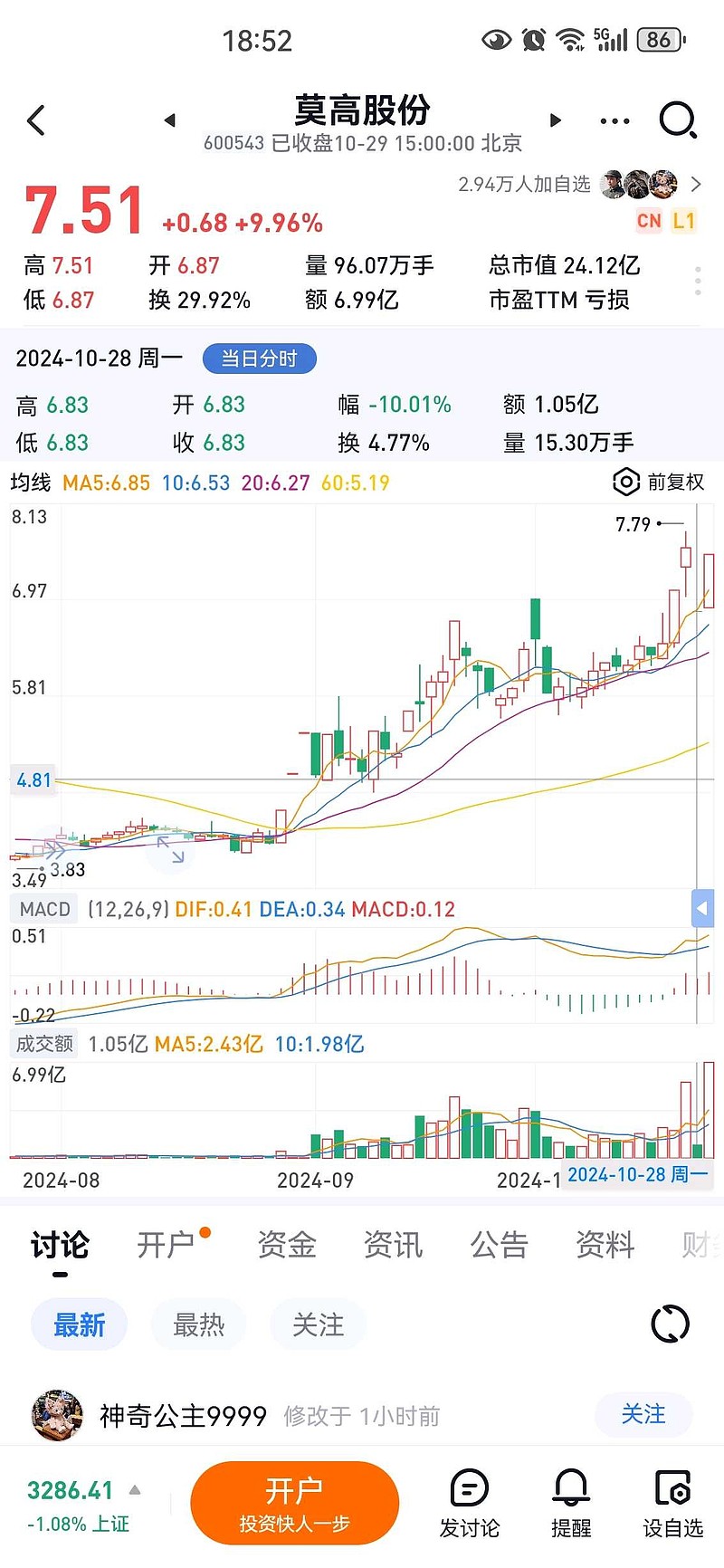The image size is (724, 1568).
Task: Open the 公告 announcements tab
Action: coord(499,1245)
